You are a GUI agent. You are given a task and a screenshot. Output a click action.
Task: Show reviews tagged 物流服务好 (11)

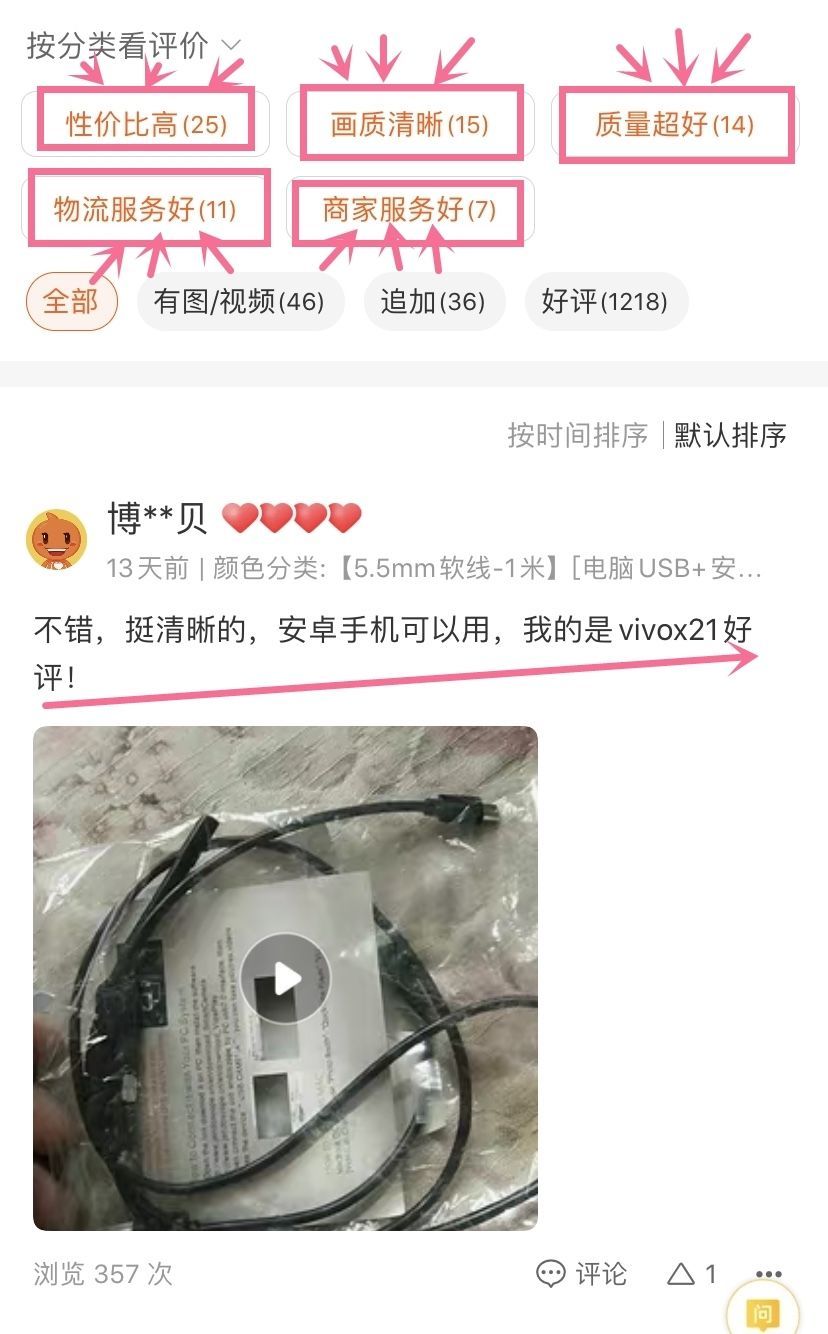click(x=146, y=209)
